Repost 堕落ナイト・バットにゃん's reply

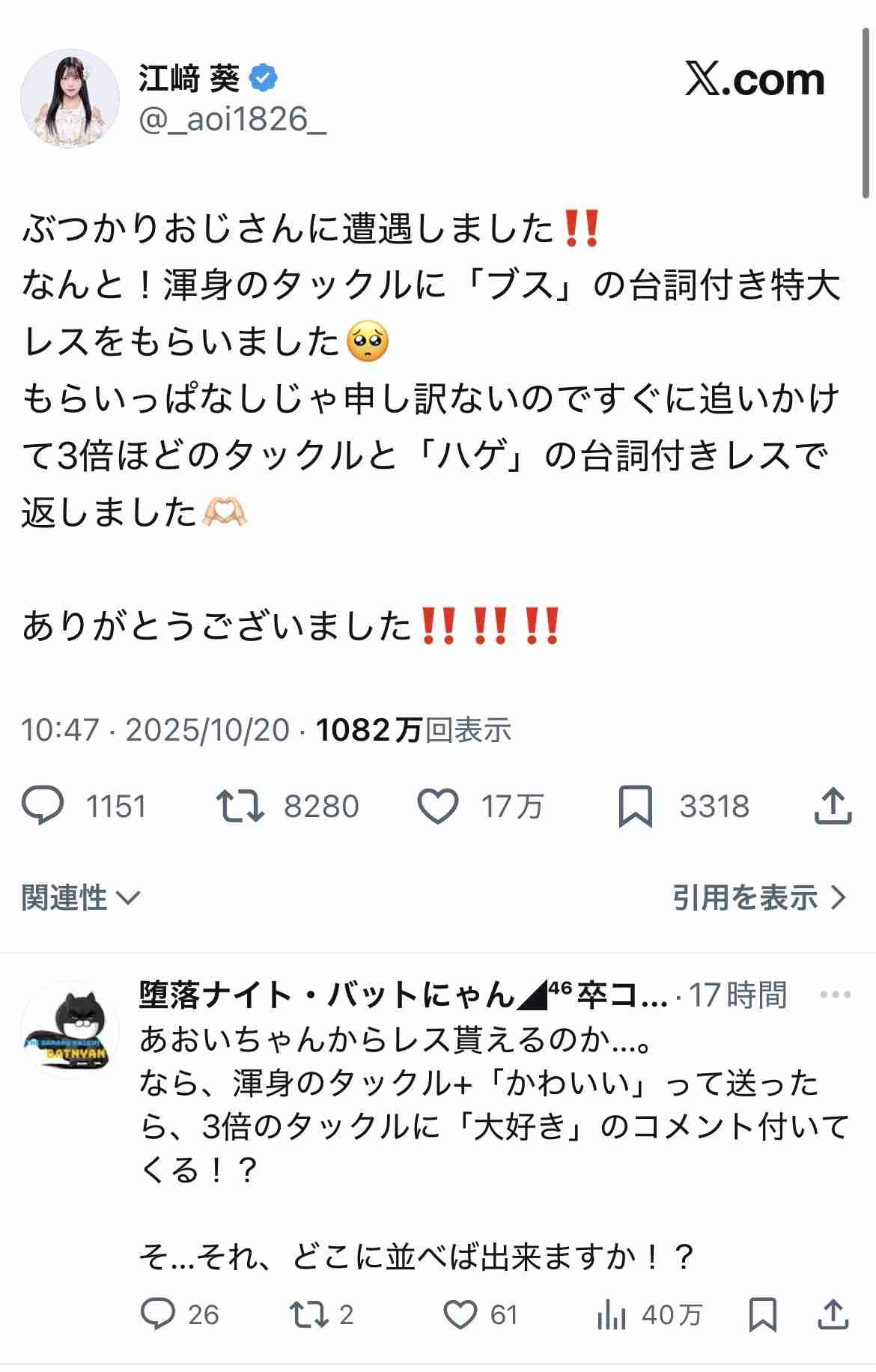pyautogui.click(x=308, y=1314)
